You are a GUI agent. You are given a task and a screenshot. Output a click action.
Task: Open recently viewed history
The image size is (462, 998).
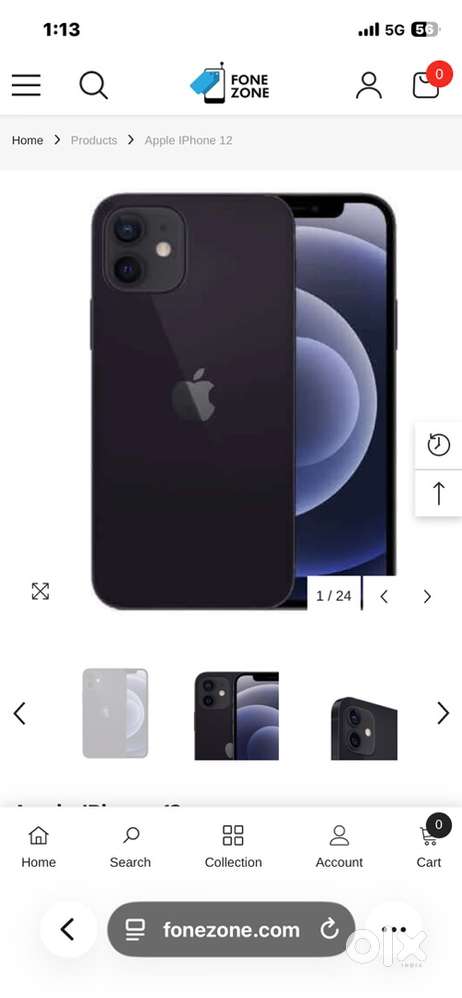438,445
